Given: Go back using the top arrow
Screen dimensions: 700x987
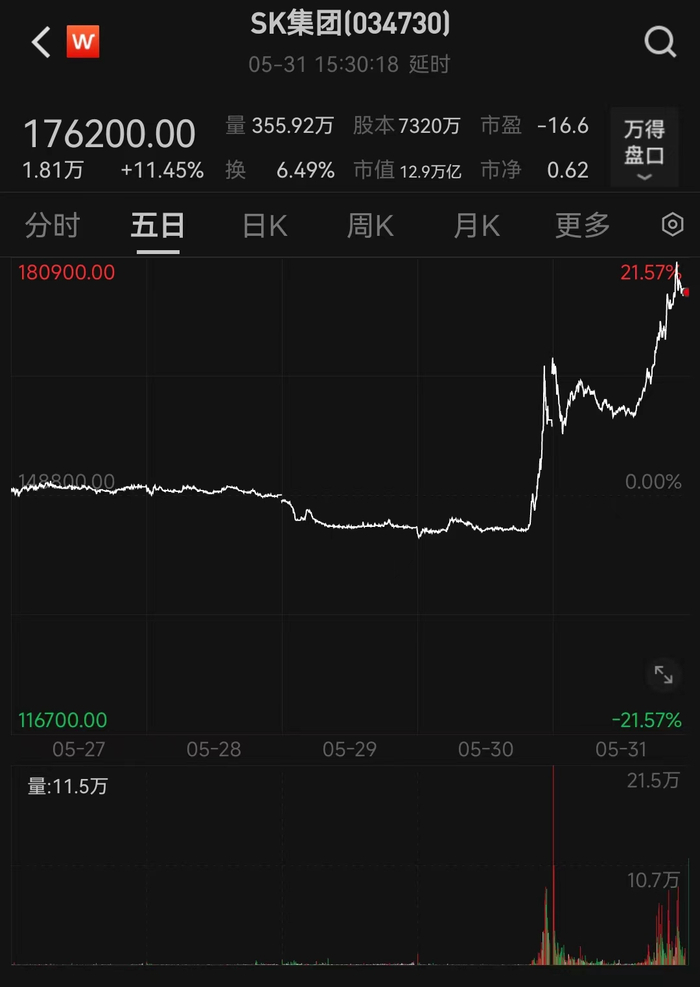Looking at the screenshot, I should tap(41, 43).
